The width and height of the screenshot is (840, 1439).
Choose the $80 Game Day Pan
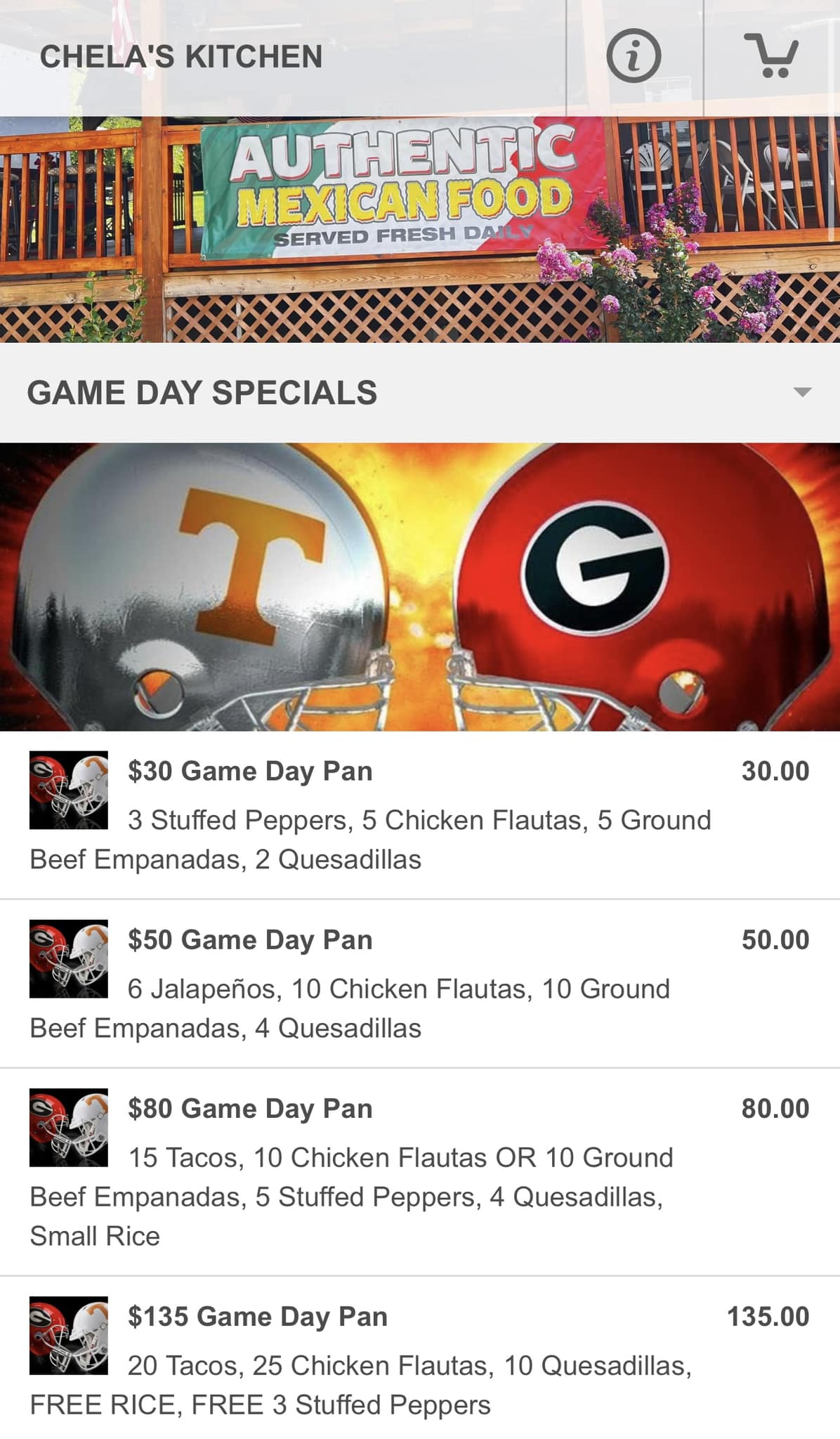click(x=250, y=1109)
